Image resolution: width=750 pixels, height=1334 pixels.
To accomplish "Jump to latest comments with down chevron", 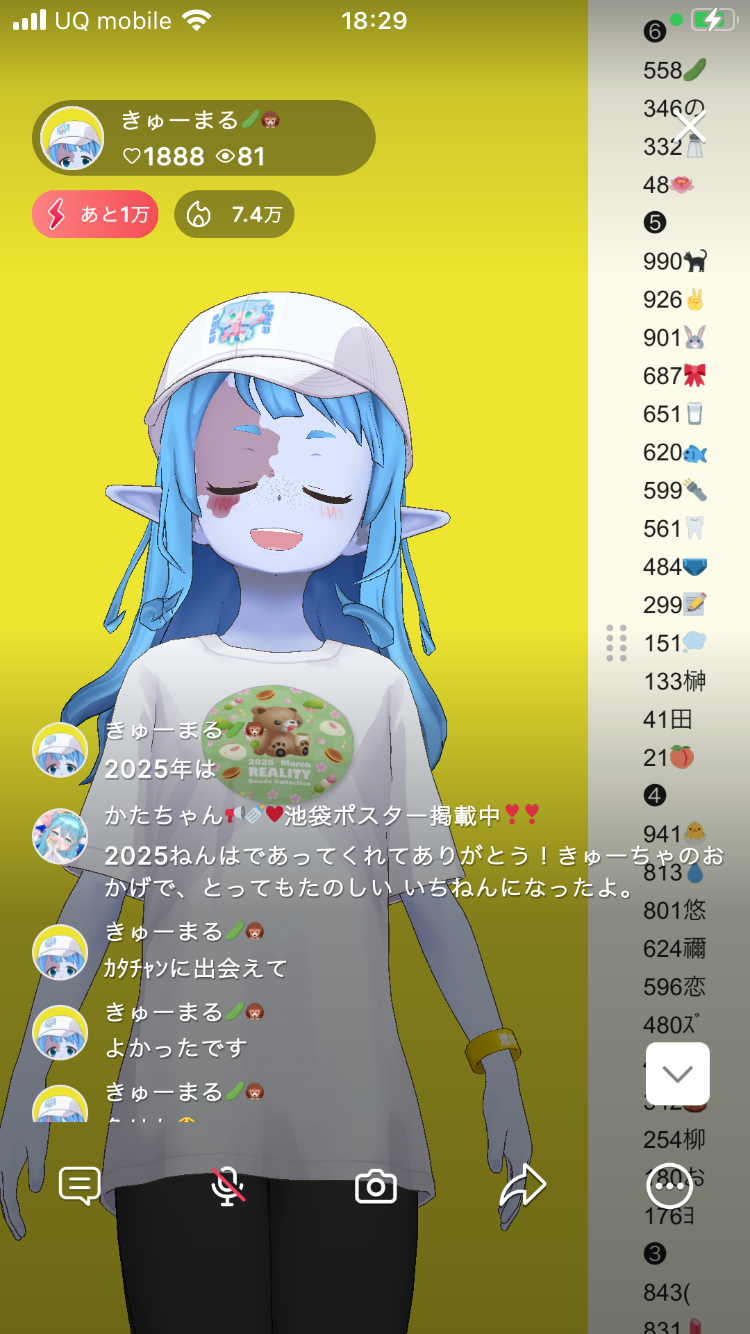I will click(678, 1074).
